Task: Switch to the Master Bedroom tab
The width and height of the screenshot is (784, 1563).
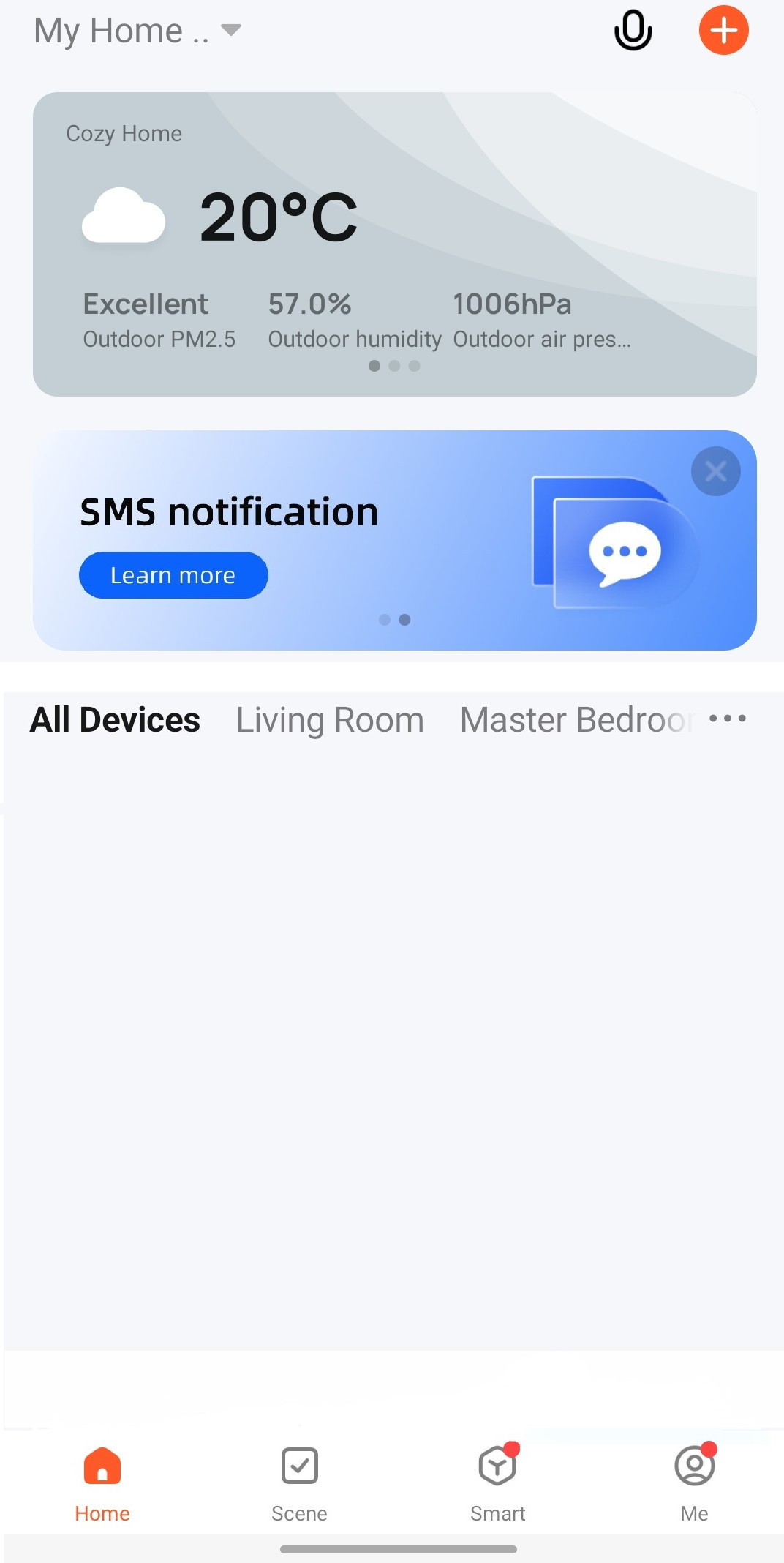Action: tap(576, 719)
